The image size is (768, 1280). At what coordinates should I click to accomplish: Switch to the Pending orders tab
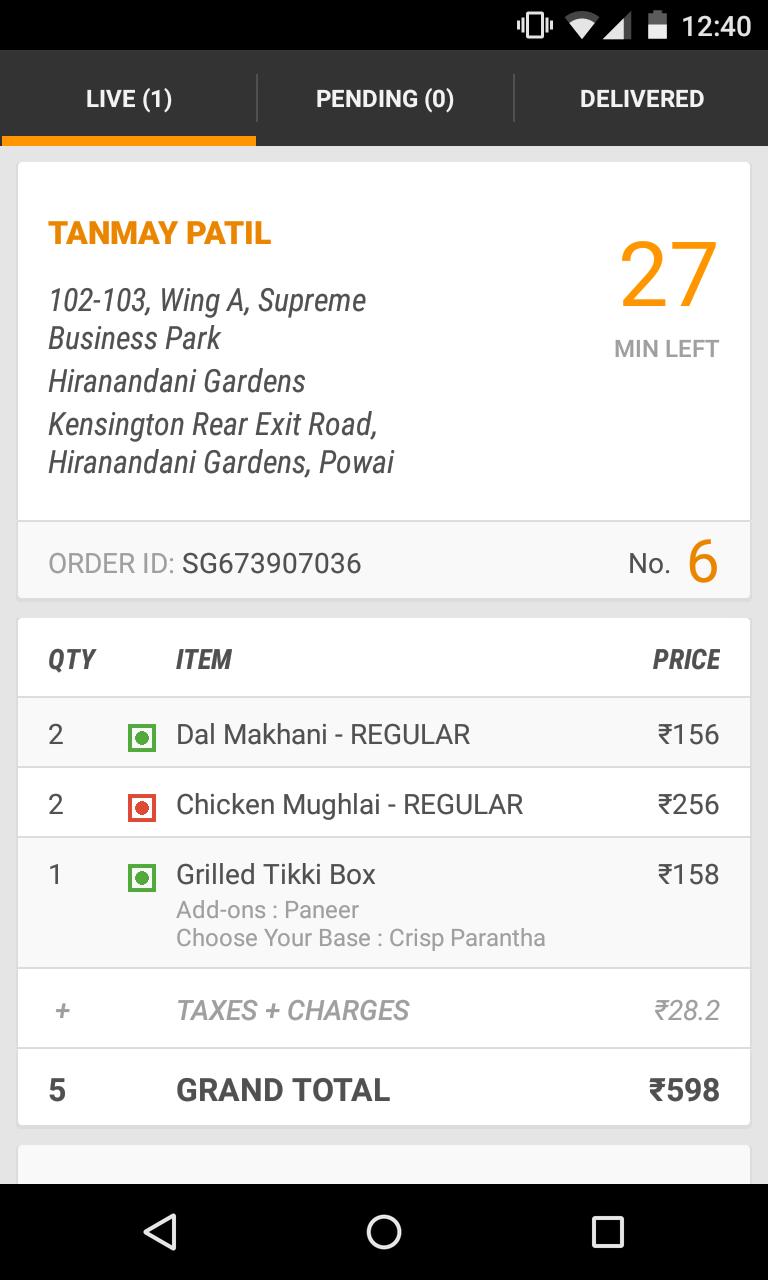(x=385, y=99)
